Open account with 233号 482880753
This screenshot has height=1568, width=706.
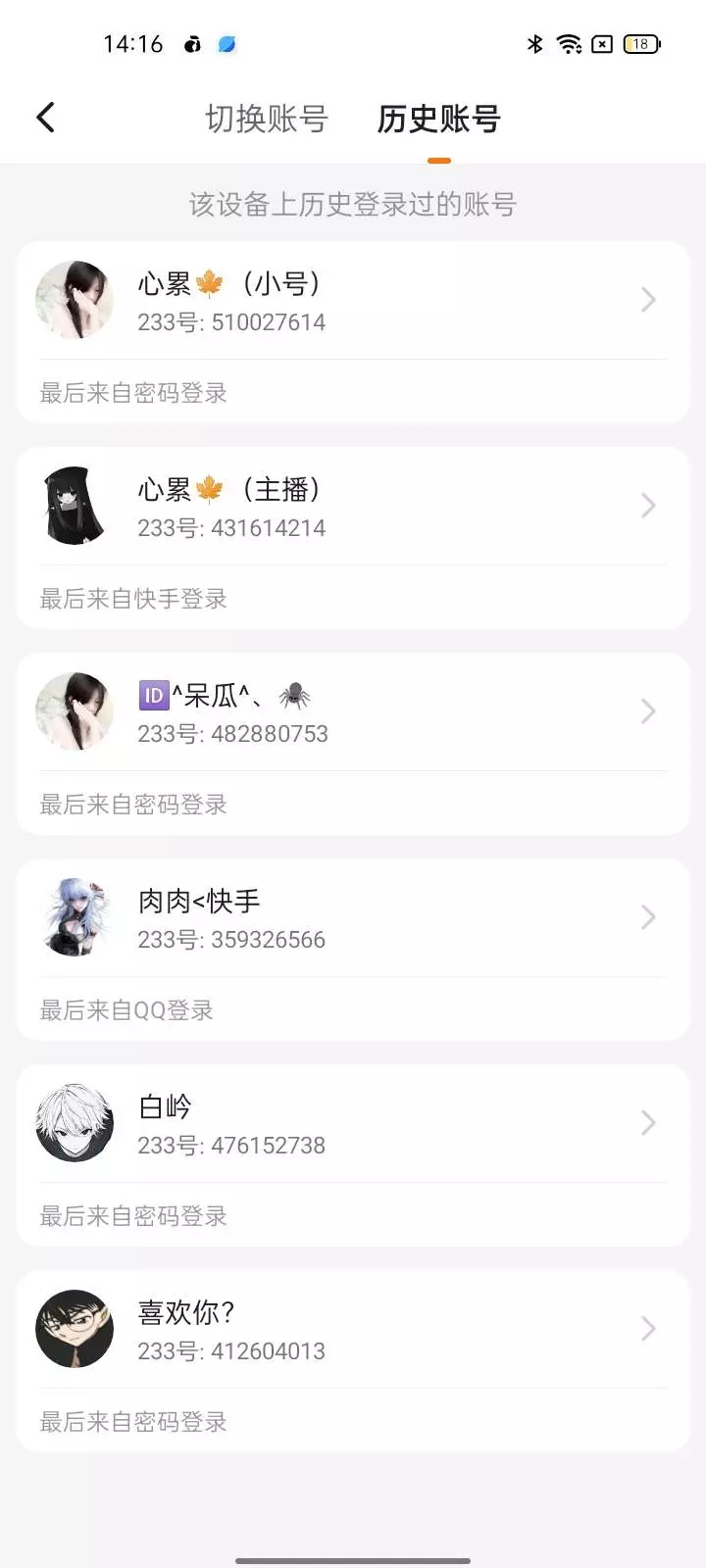tap(353, 713)
